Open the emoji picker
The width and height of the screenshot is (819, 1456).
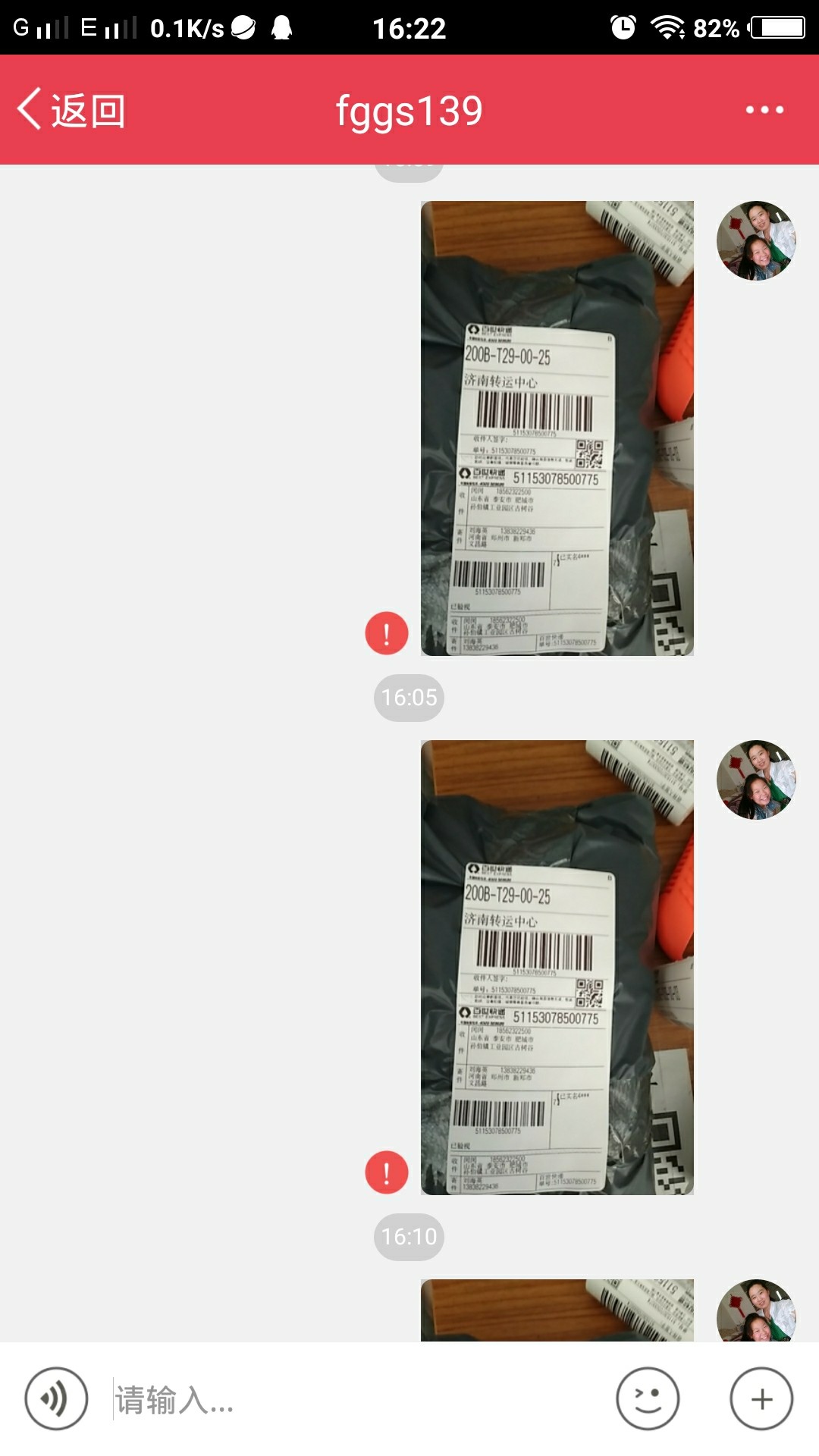tap(648, 1399)
